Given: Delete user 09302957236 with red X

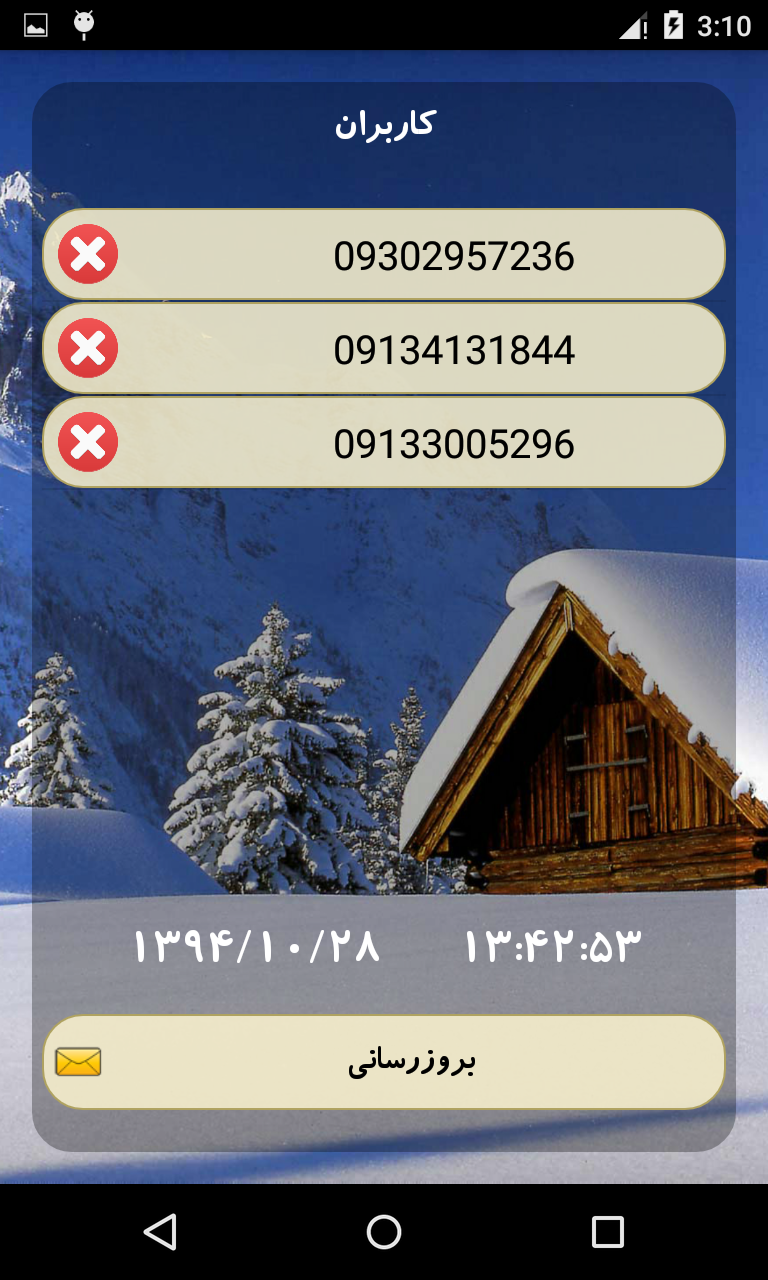Looking at the screenshot, I should 88,254.
